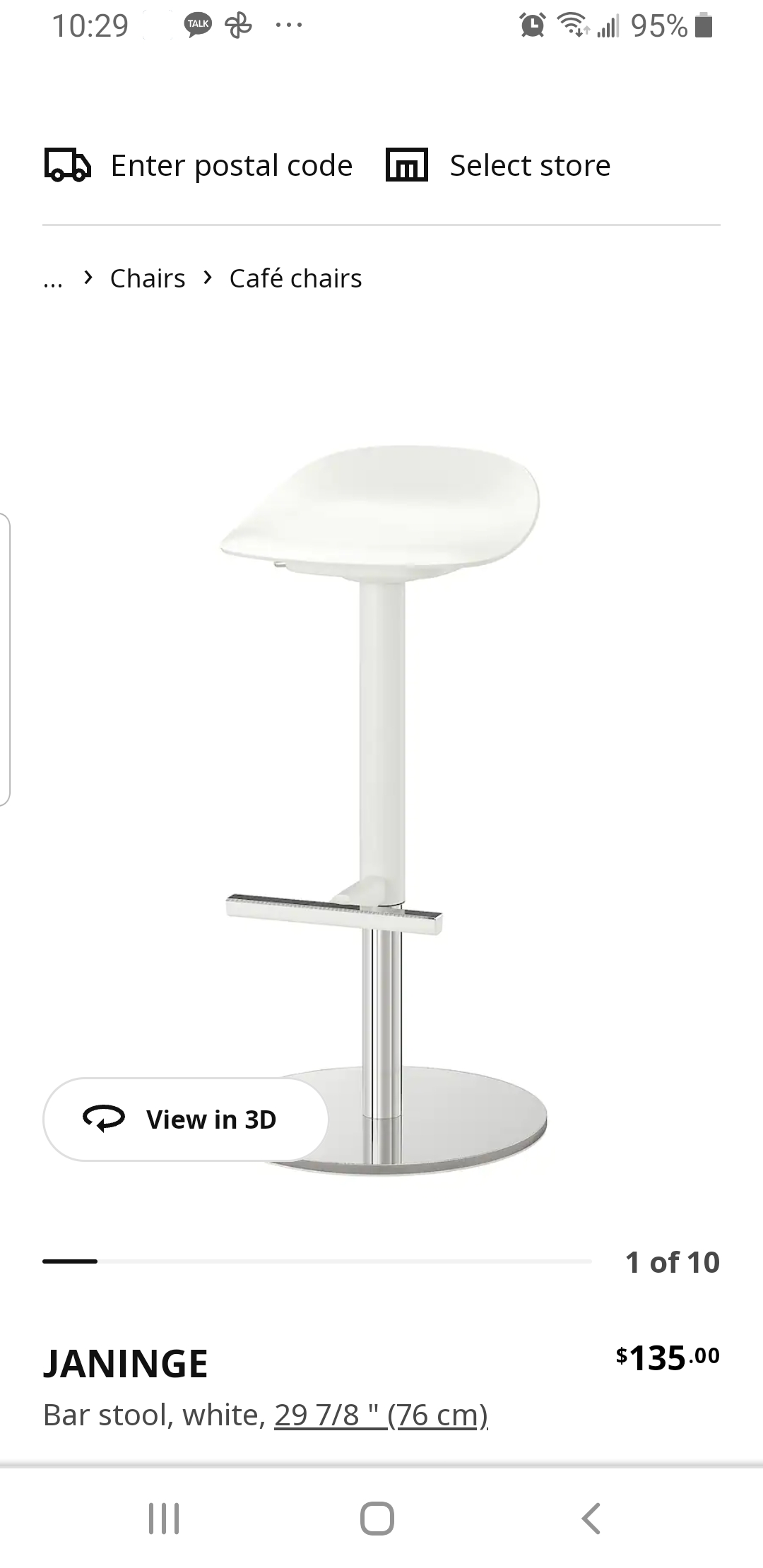The width and height of the screenshot is (763, 1568).
Task: Open View in 3D
Action: point(186,1119)
